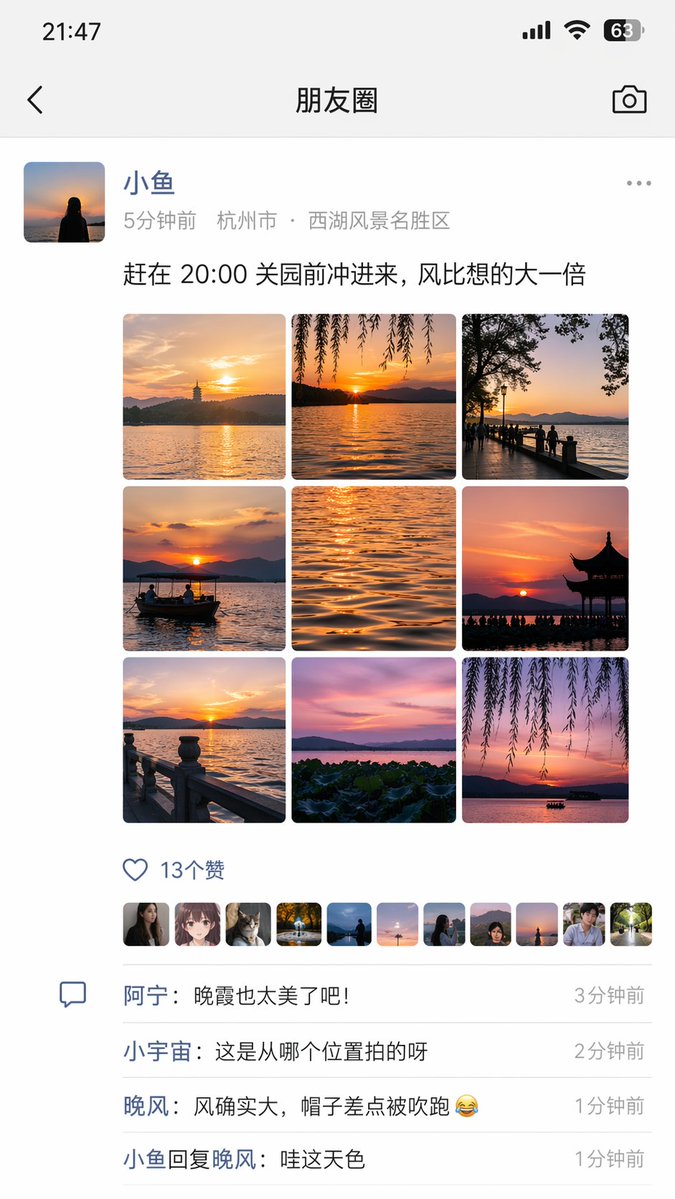
Task: Open the photo of the boat at sunset
Action: pyautogui.click(x=204, y=568)
